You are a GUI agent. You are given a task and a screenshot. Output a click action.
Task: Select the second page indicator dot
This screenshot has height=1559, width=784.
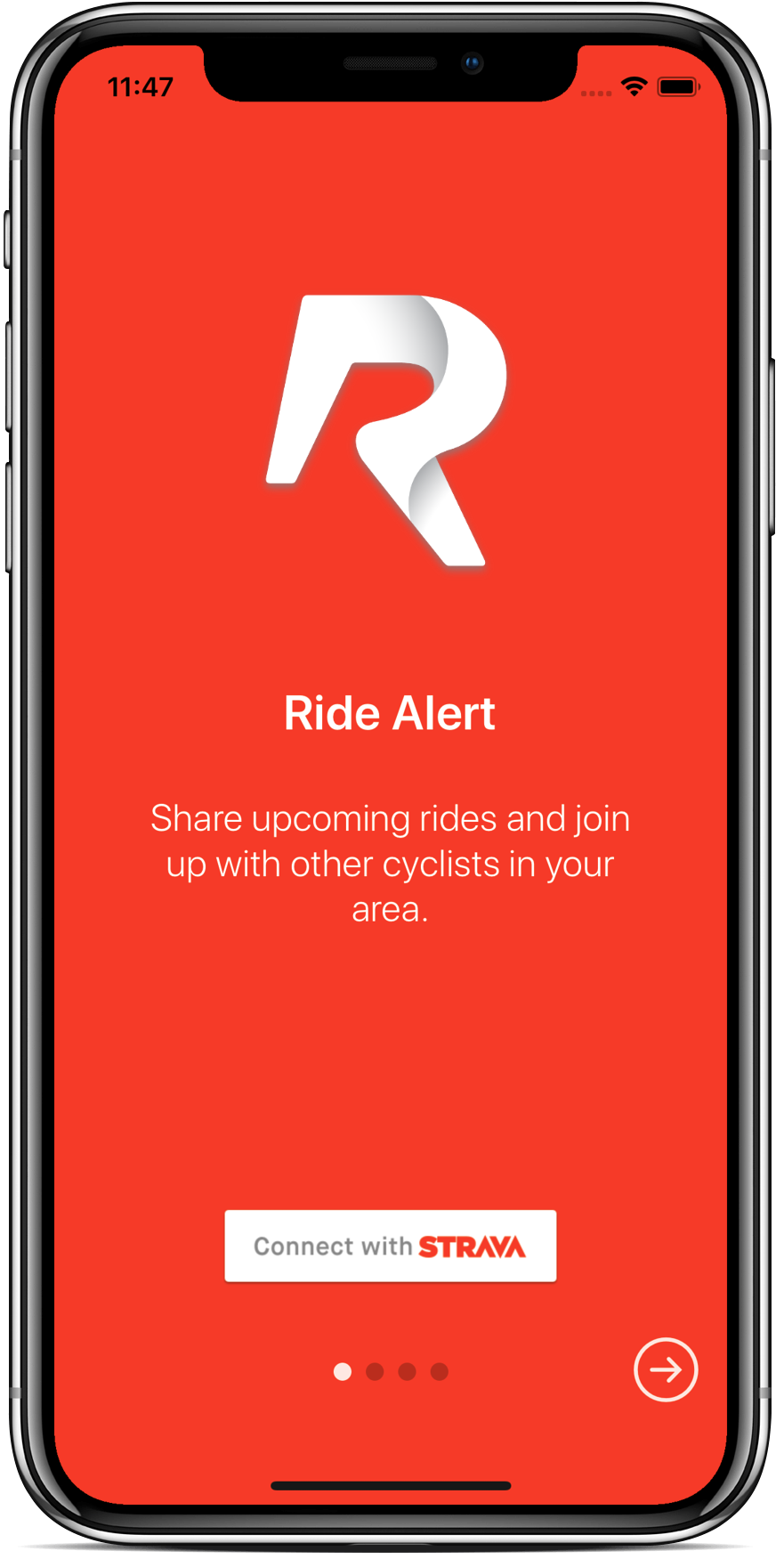[x=375, y=1371]
